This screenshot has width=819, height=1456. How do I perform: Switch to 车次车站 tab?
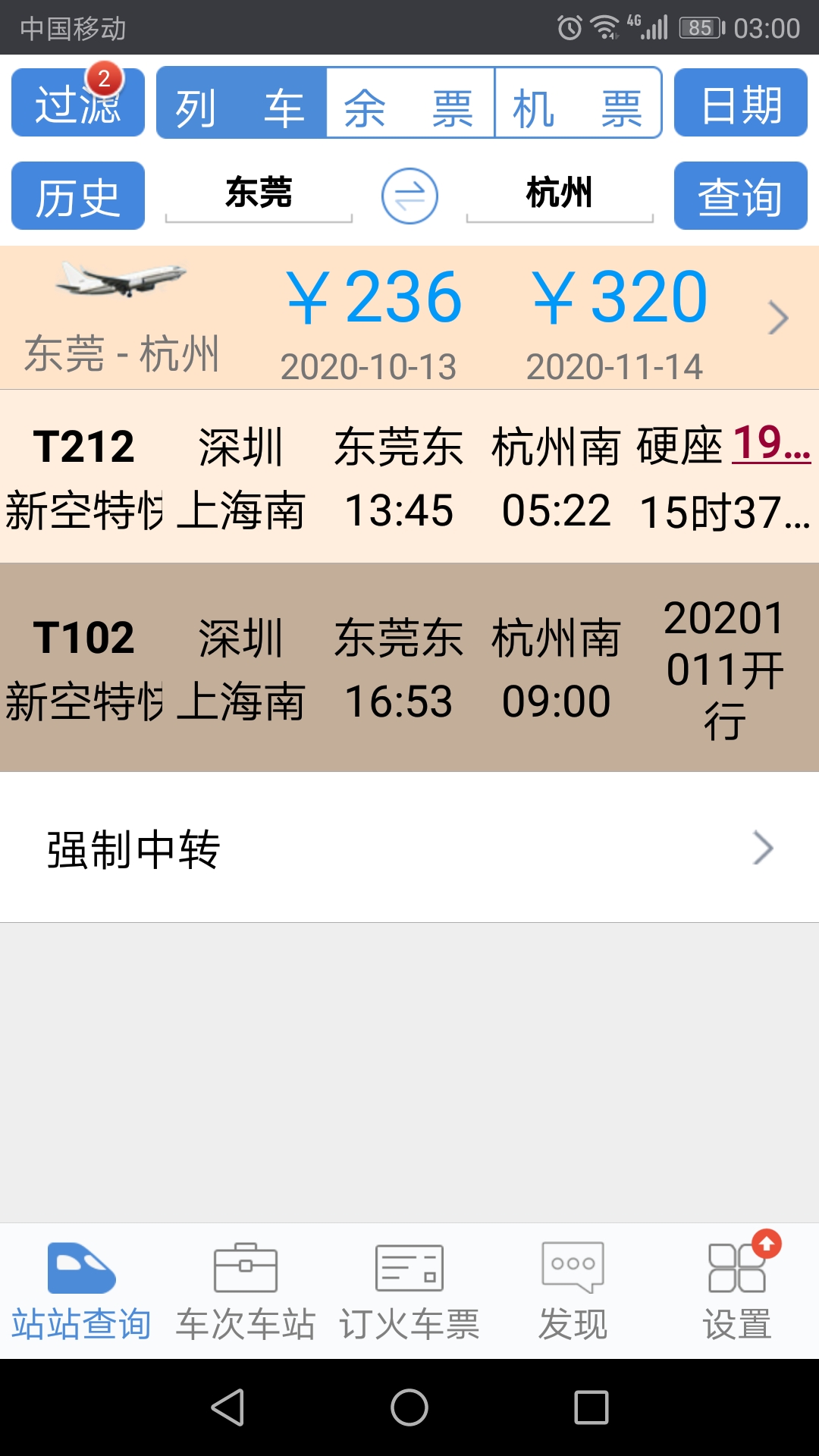[246, 1291]
